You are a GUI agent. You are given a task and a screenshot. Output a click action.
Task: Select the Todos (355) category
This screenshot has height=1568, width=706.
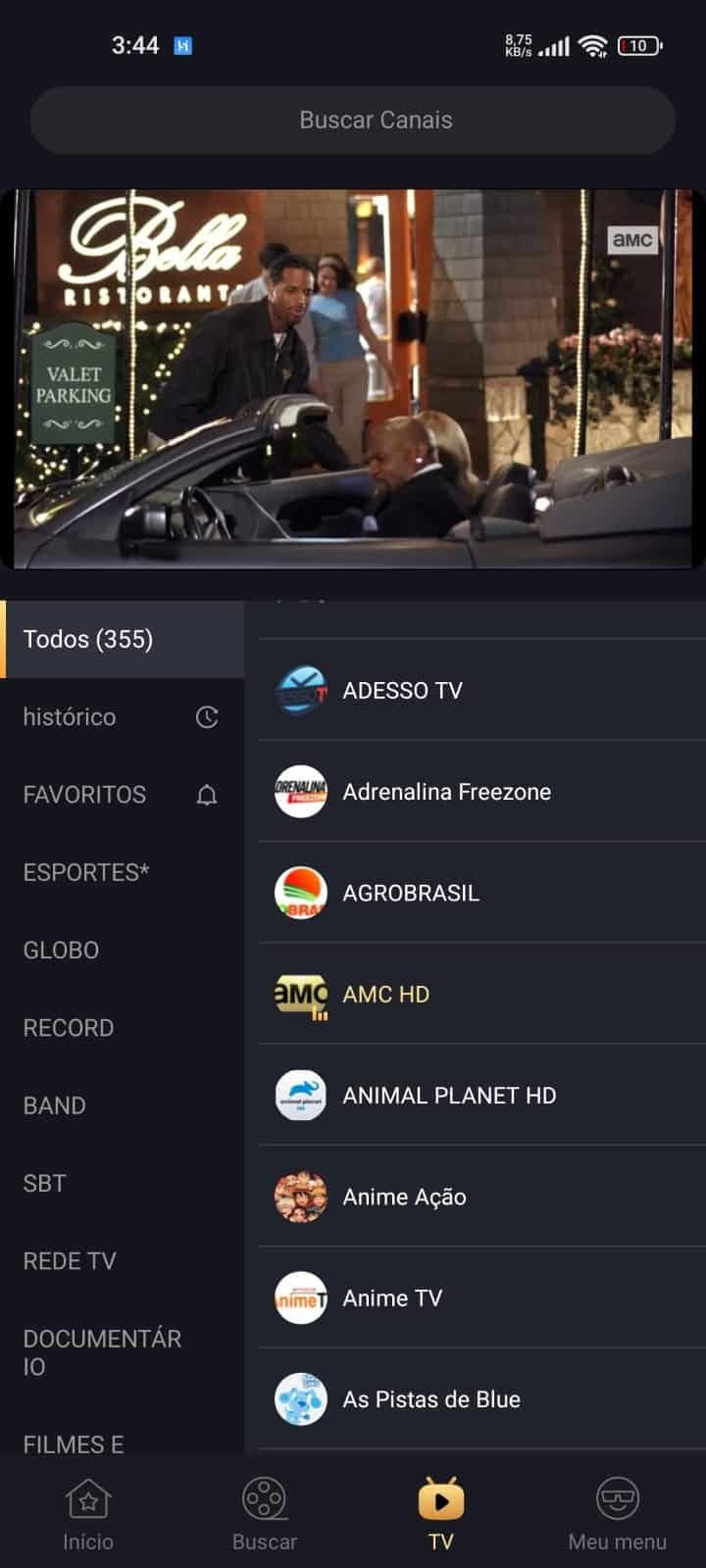[x=122, y=639]
